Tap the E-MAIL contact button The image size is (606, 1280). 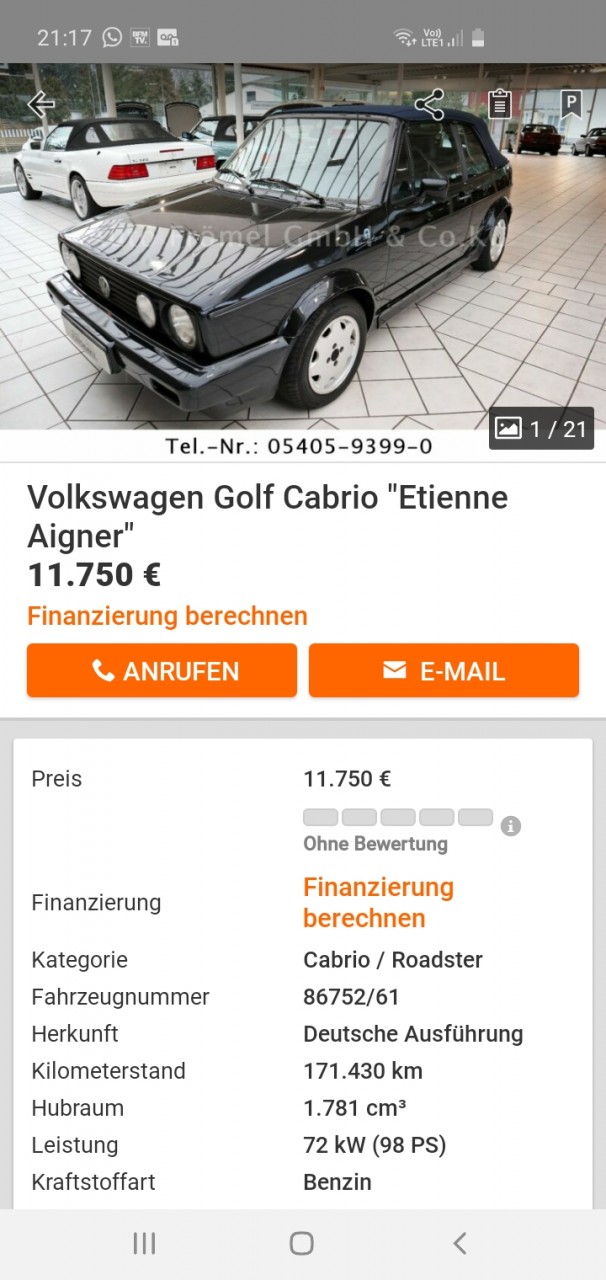click(443, 670)
